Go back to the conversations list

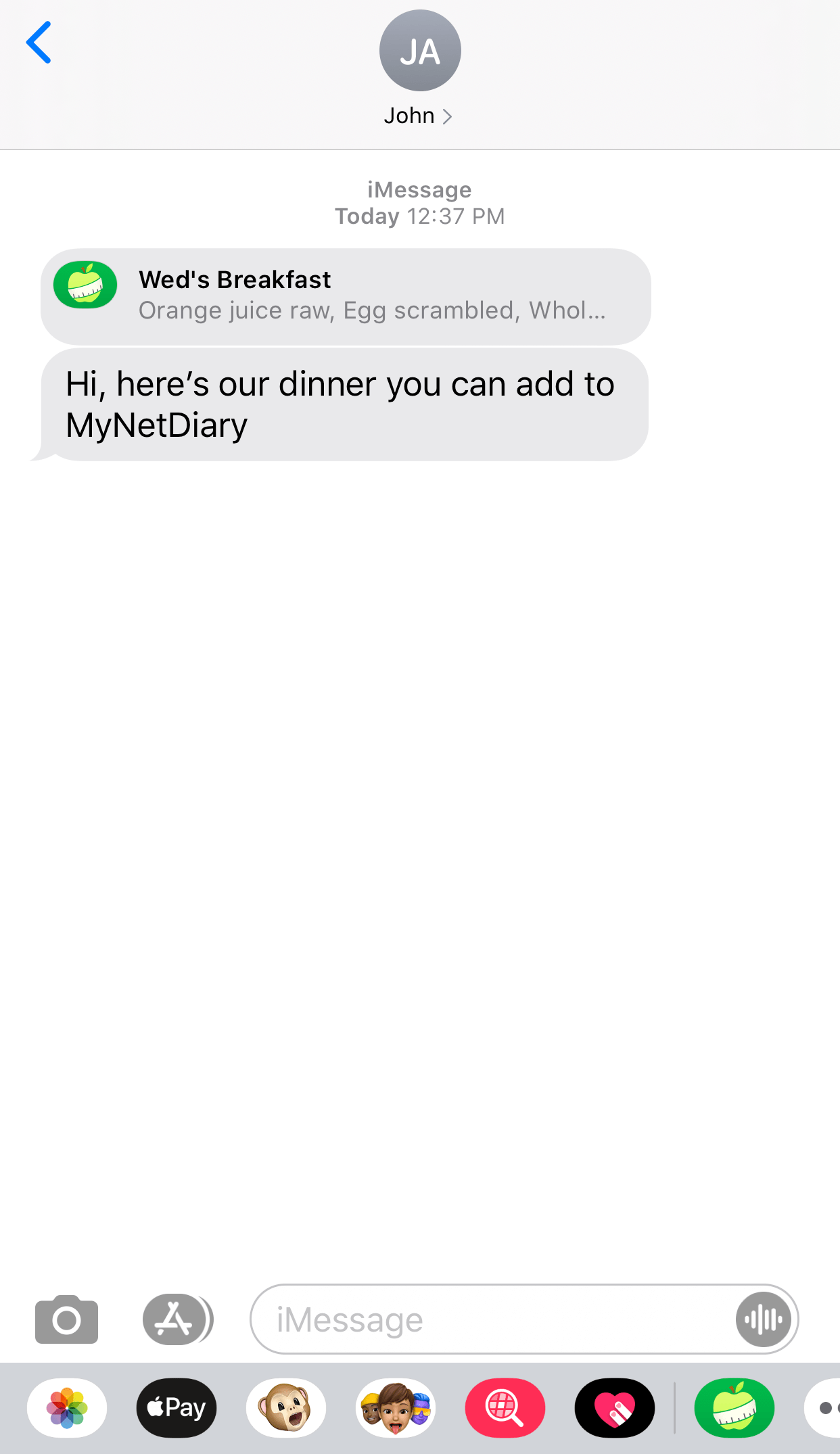click(x=39, y=43)
